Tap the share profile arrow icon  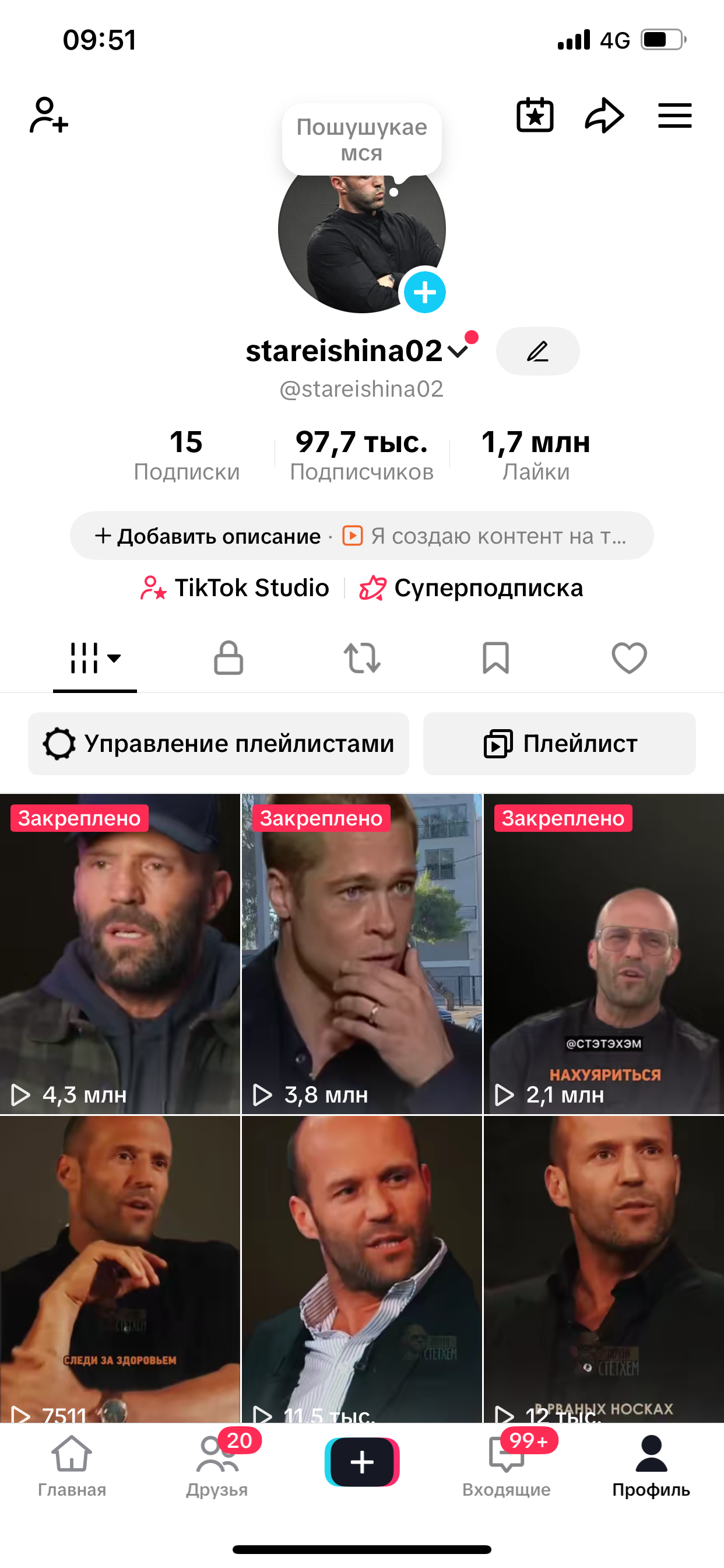604,116
